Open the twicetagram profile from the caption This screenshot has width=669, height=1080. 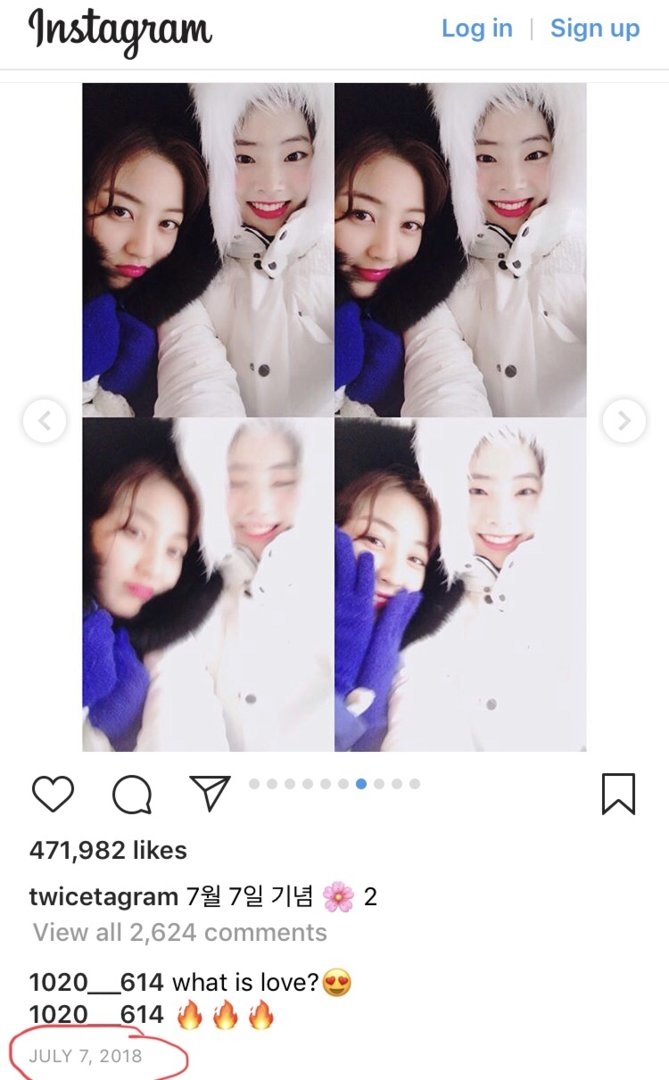click(103, 897)
